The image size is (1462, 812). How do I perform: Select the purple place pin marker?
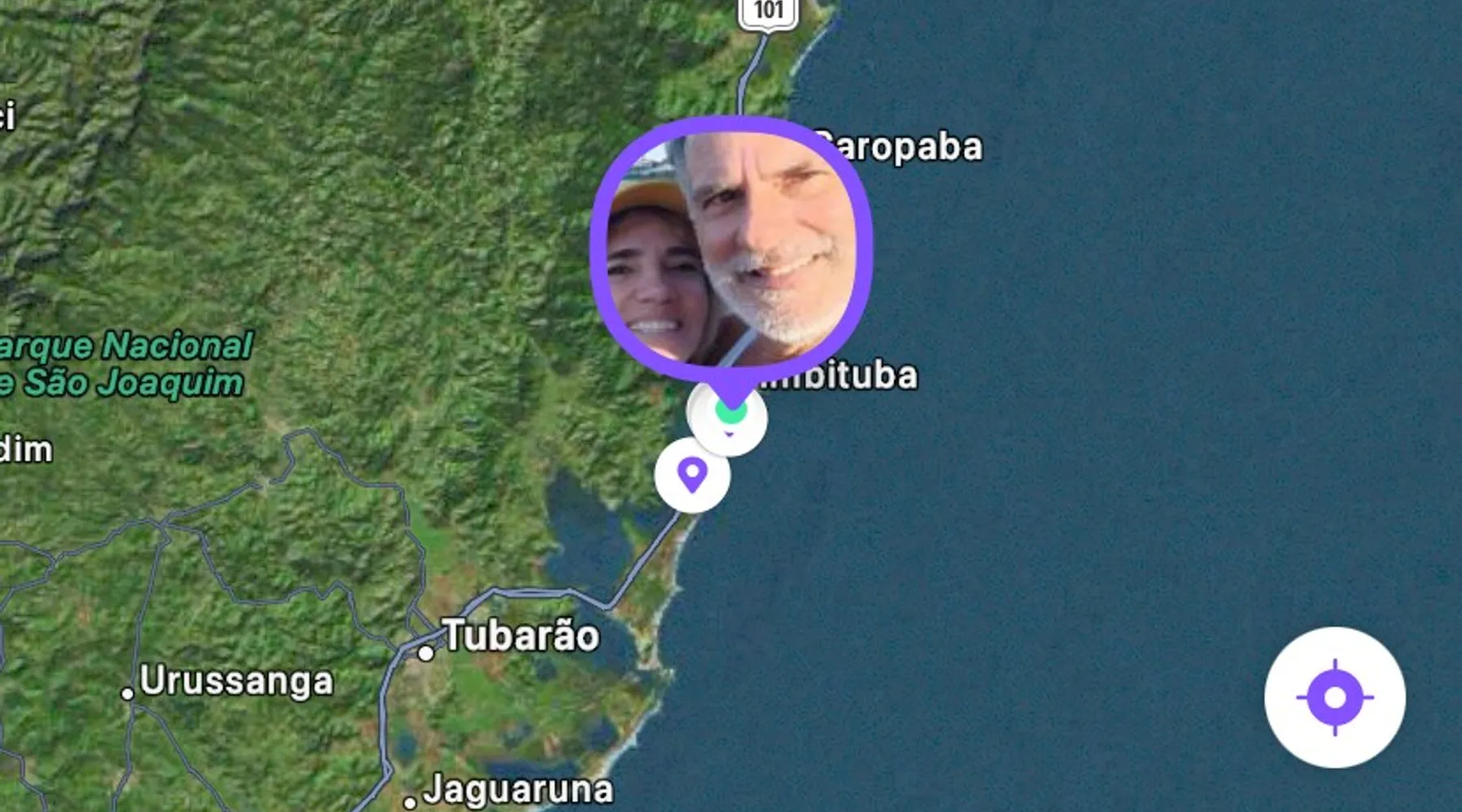(692, 475)
